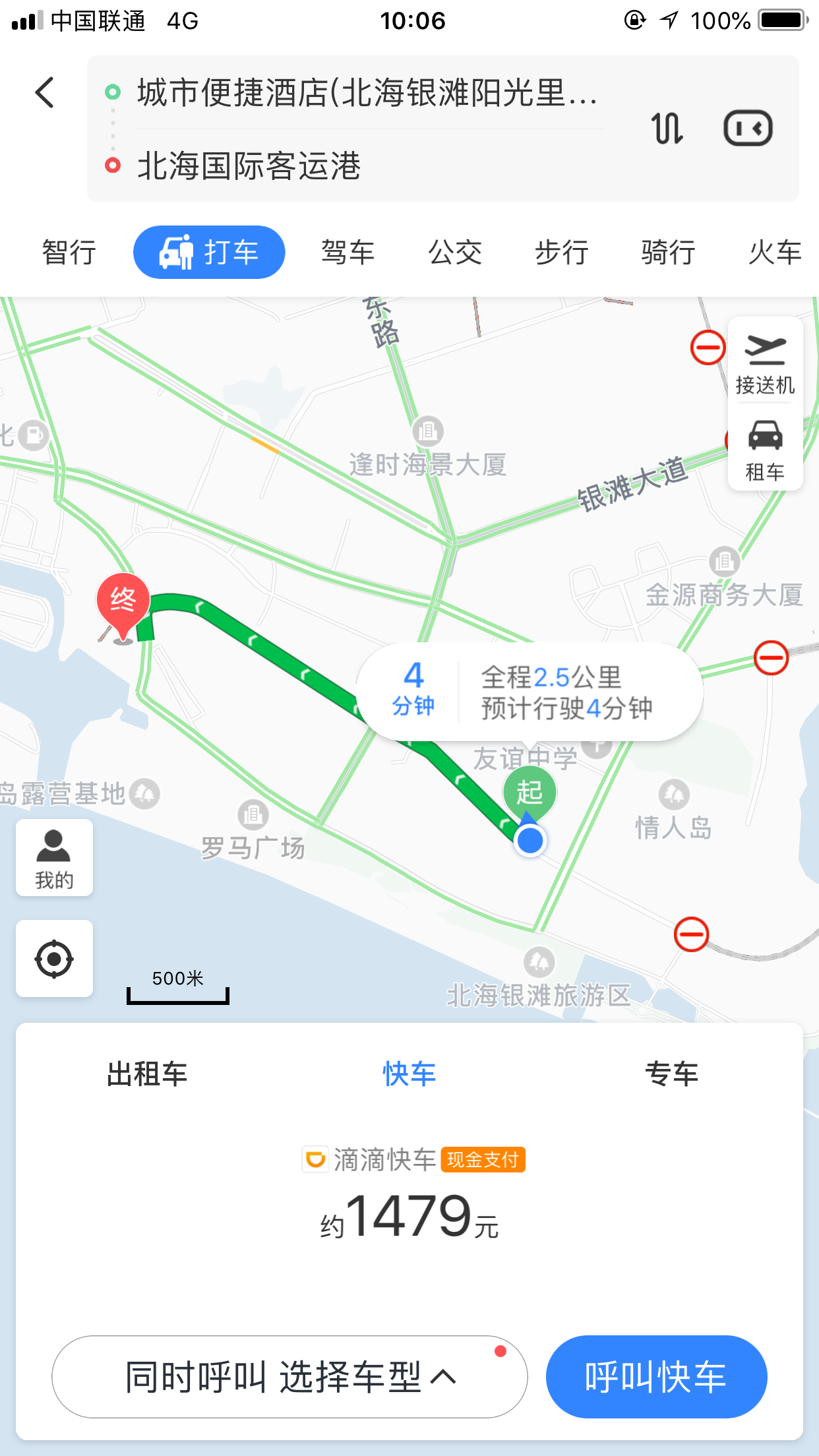The height and width of the screenshot is (1456, 819).
Task: Tap 呼叫快车 to call a ride
Action: [x=657, y=1377]
